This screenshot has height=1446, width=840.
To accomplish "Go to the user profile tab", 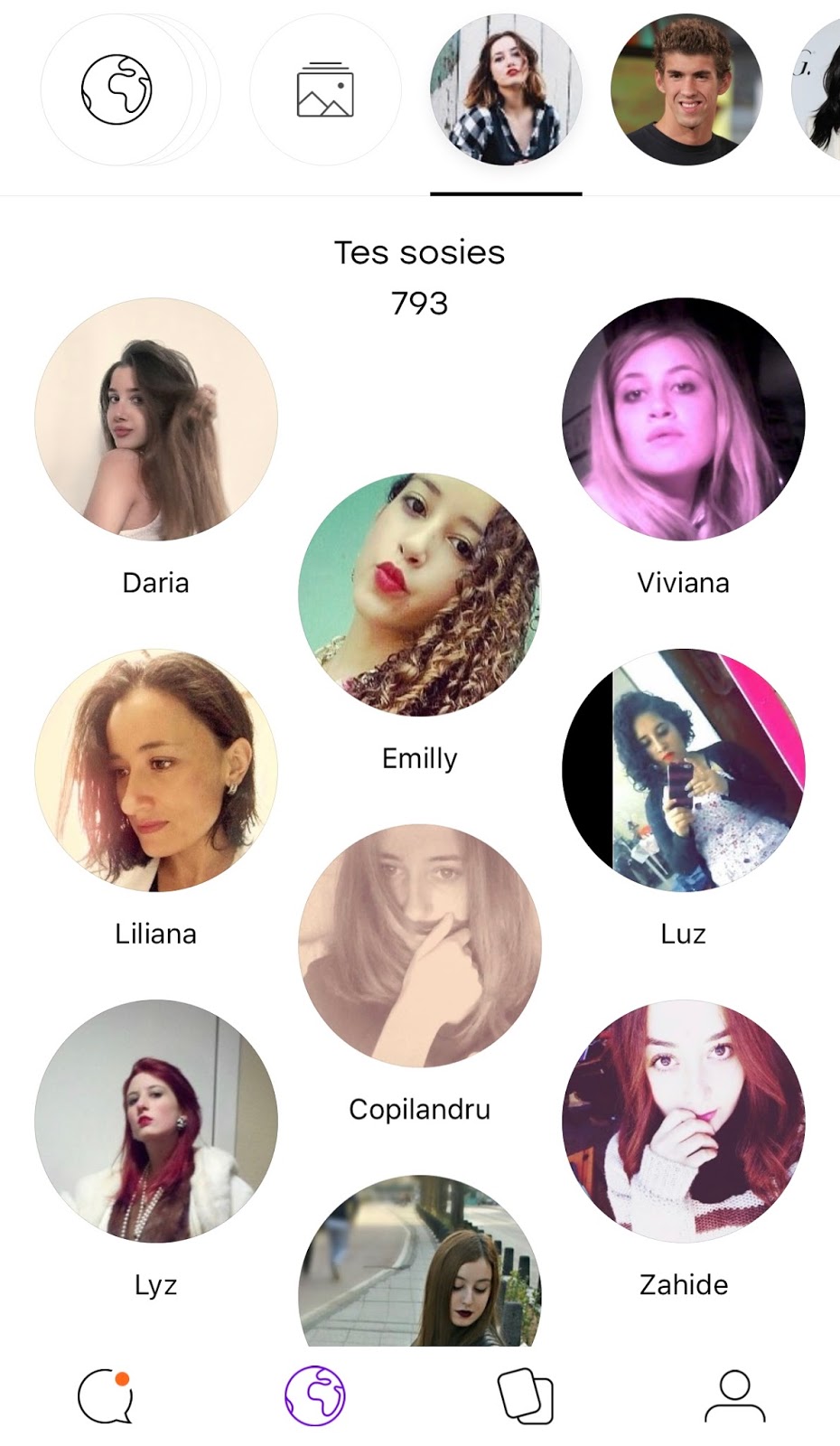I will pos(734,1396).
